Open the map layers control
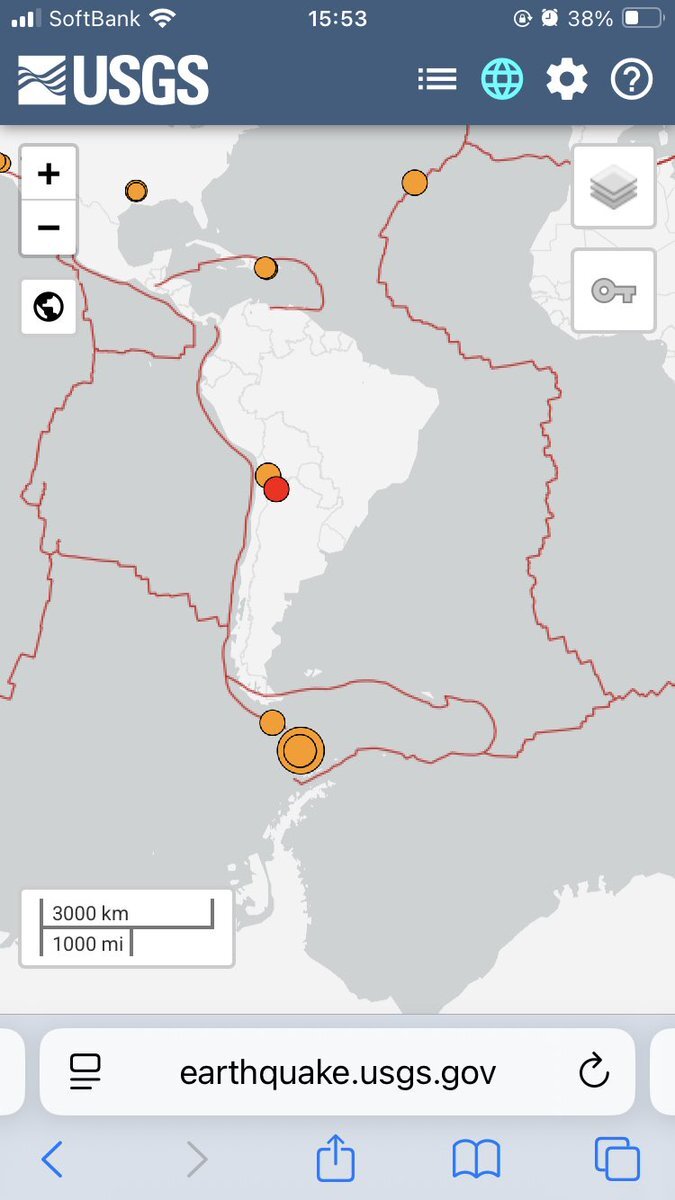Screen dimensions: 675x1200 [x=613, y=187]
